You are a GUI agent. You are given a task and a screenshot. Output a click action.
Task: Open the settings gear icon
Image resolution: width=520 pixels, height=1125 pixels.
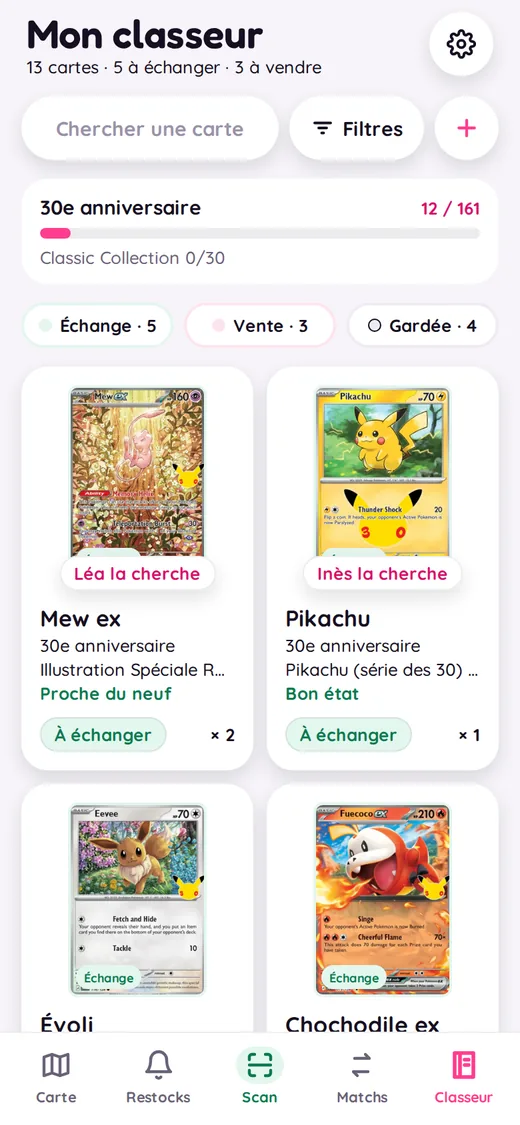460,44
